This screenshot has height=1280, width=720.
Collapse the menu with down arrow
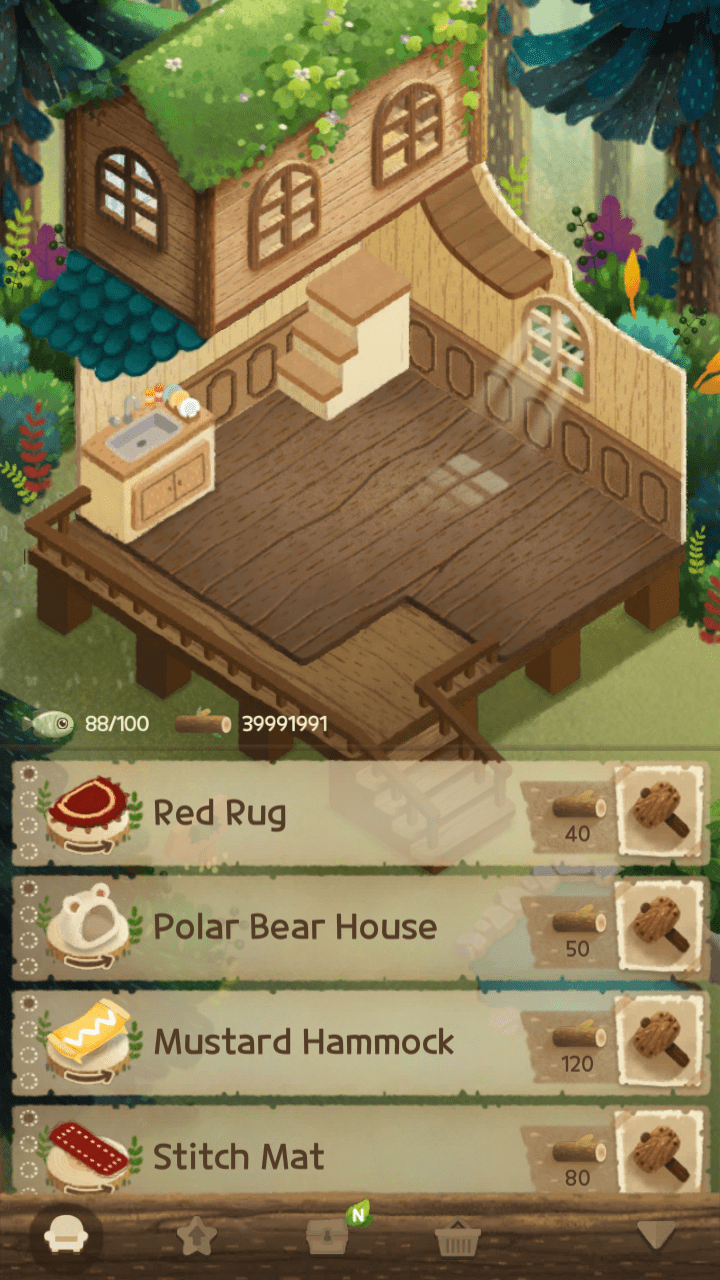pos(657,1236)
